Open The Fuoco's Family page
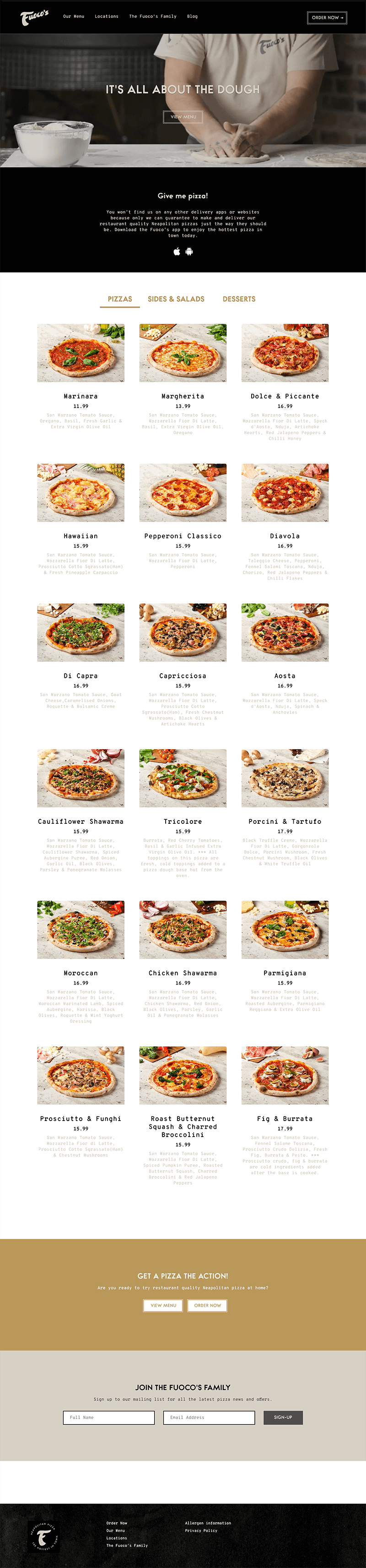This screenshot has width=366, height=1568. (x=153, y=16)
